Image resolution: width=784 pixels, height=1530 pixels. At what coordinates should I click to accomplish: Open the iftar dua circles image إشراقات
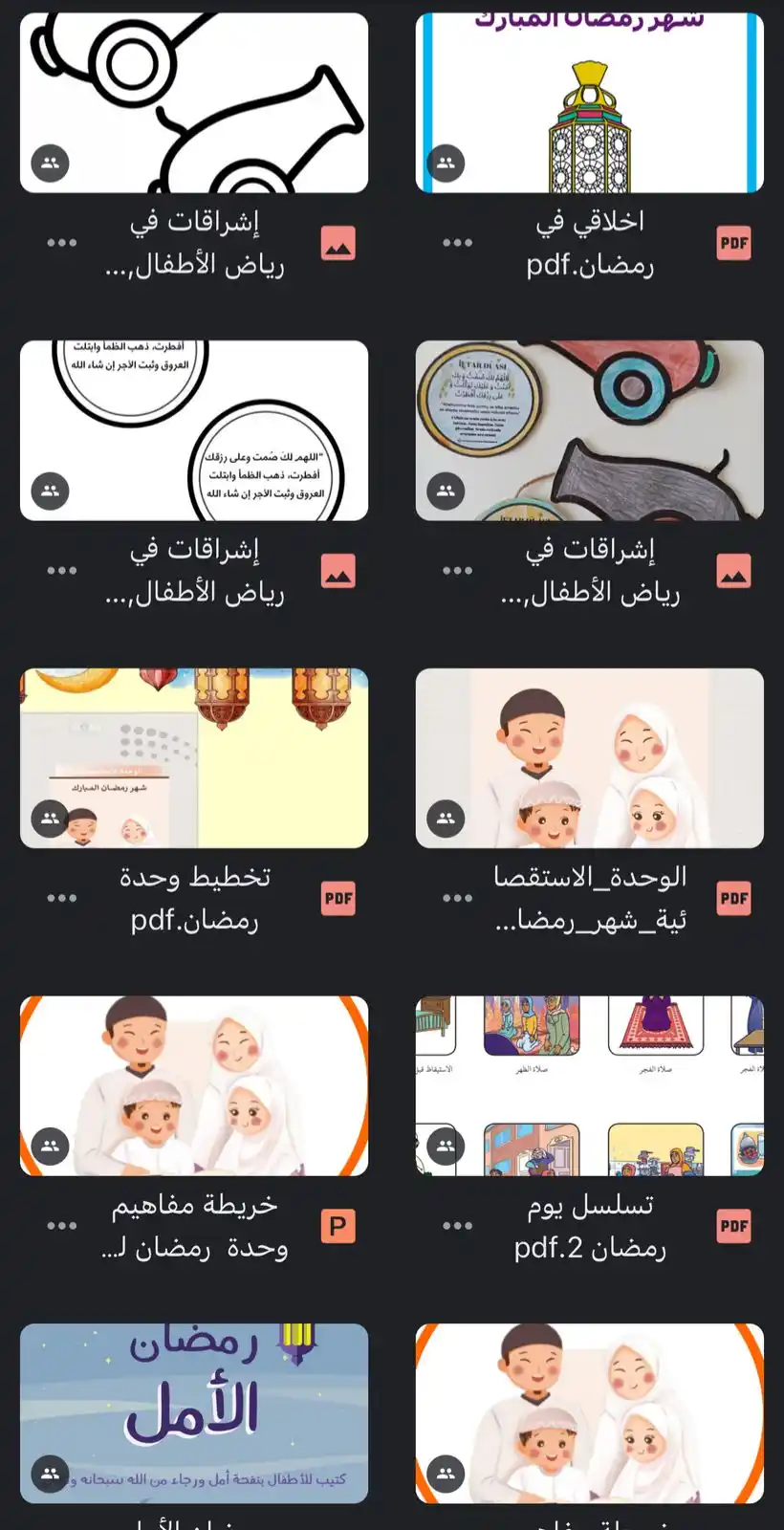pos(194,430)
